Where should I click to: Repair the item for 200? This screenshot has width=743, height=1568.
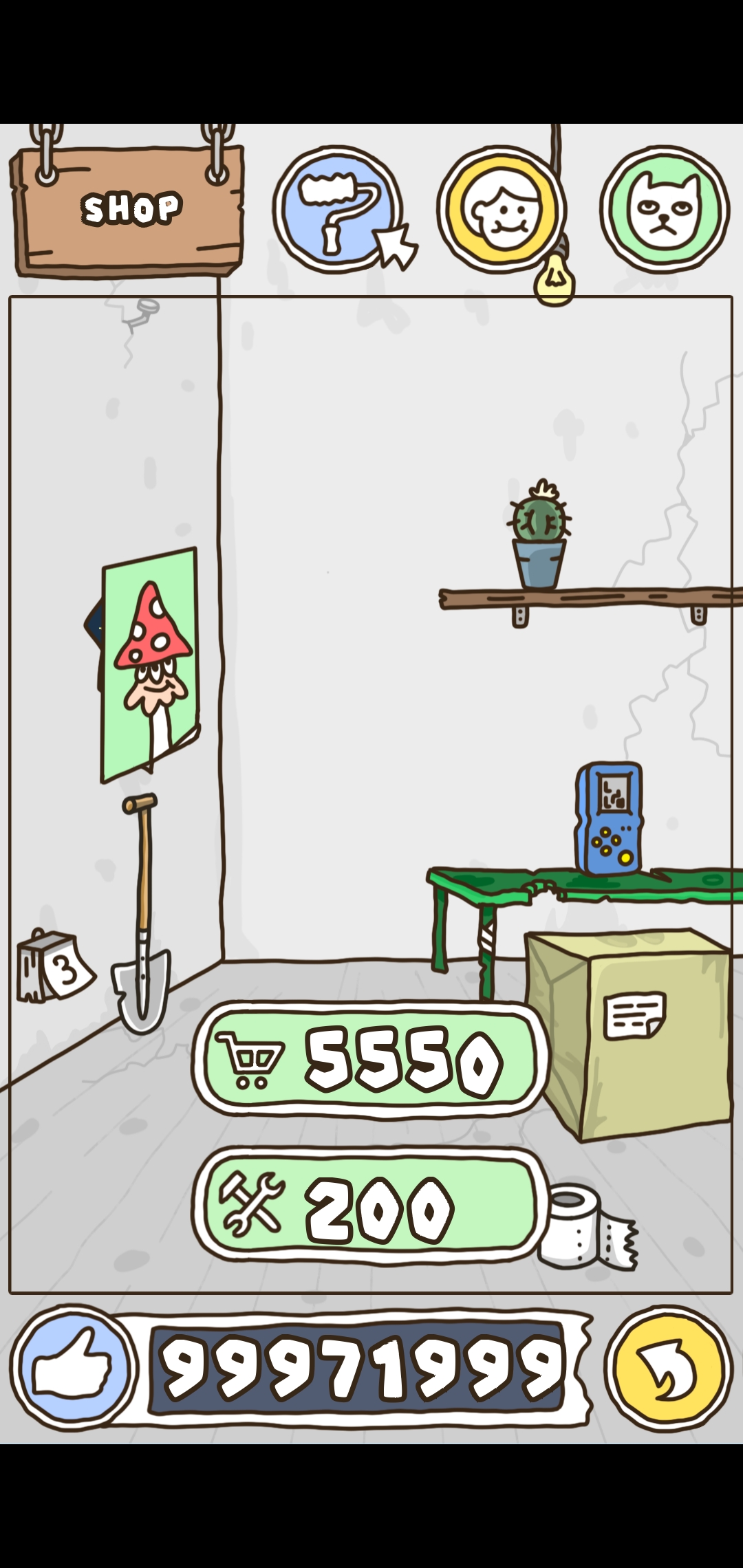pyautogui.click(x=368, y=1209)
